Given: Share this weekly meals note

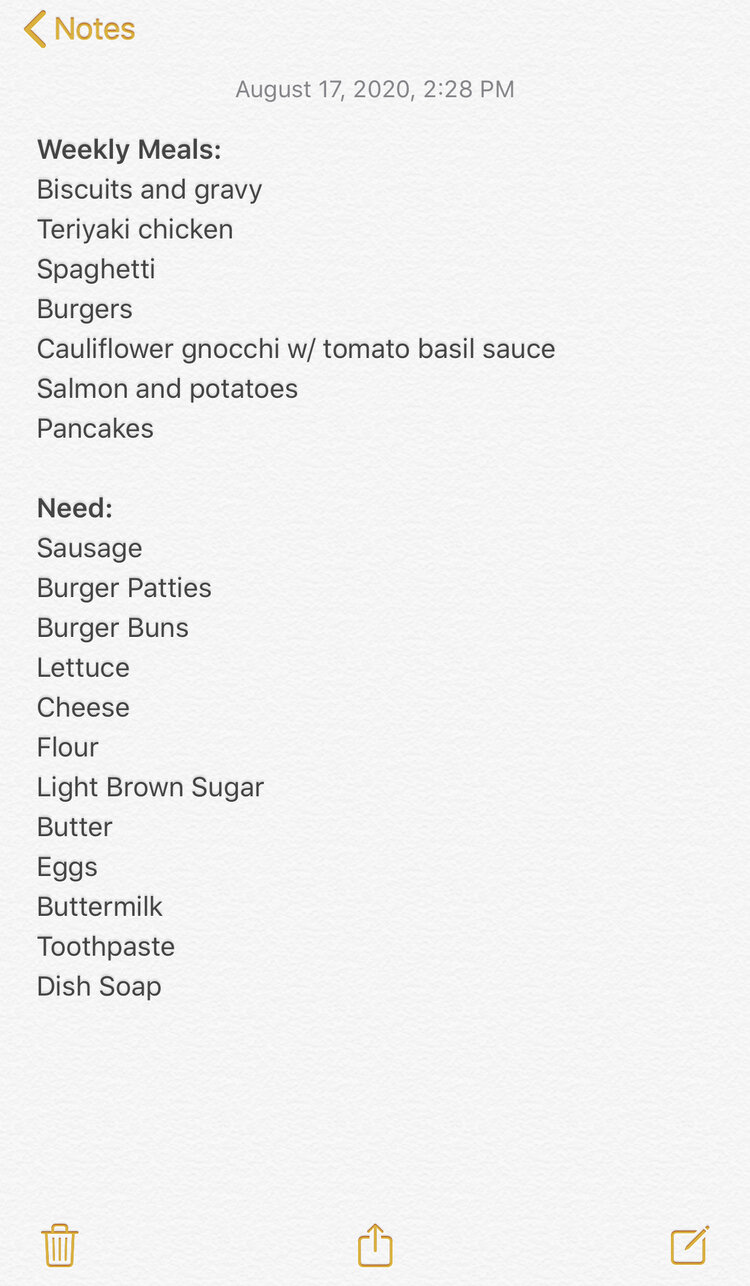Looking at the screenshot, I should point(375,1245).
